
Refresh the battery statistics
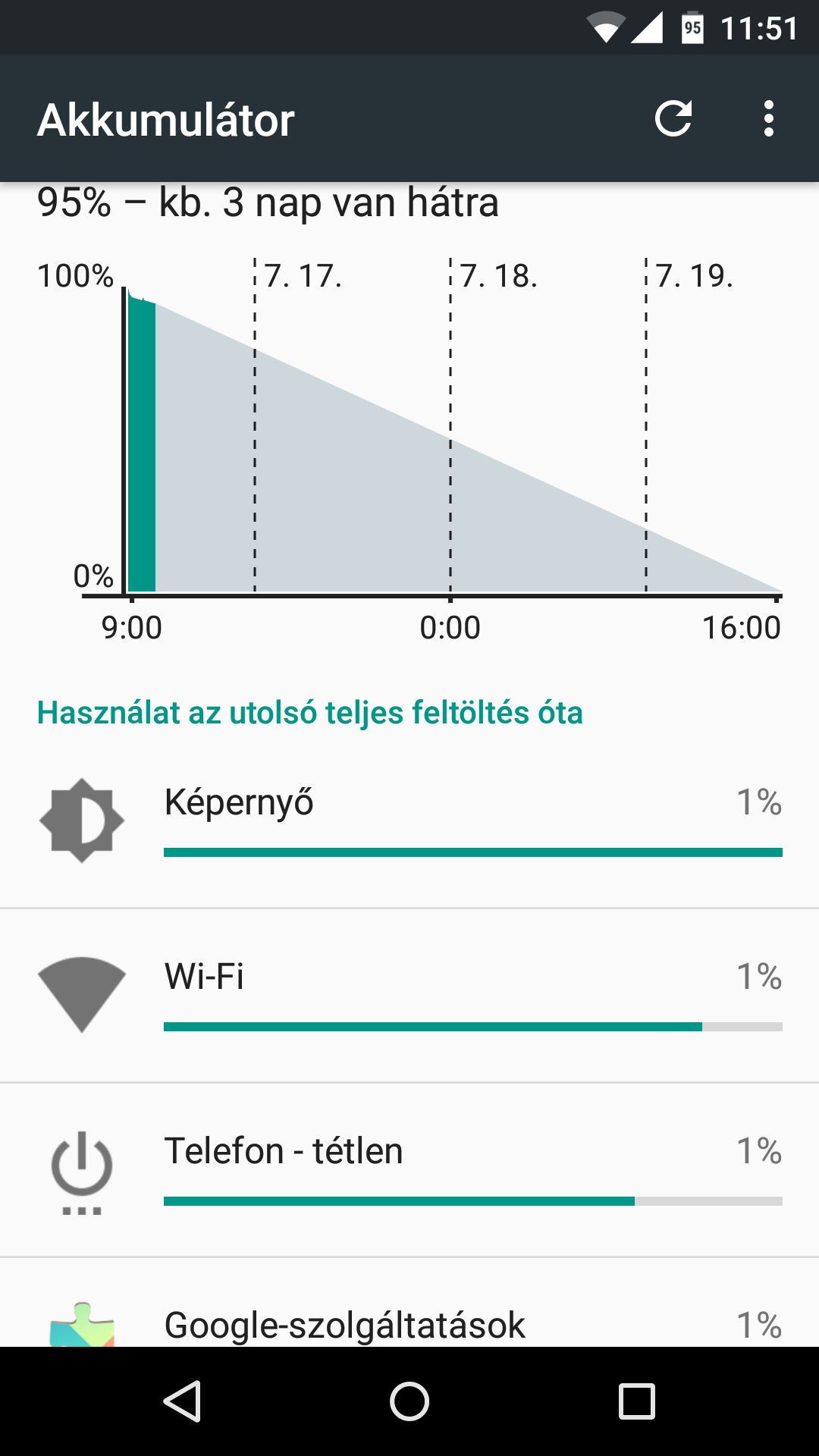pyautogui.click(x=673, y=119)
